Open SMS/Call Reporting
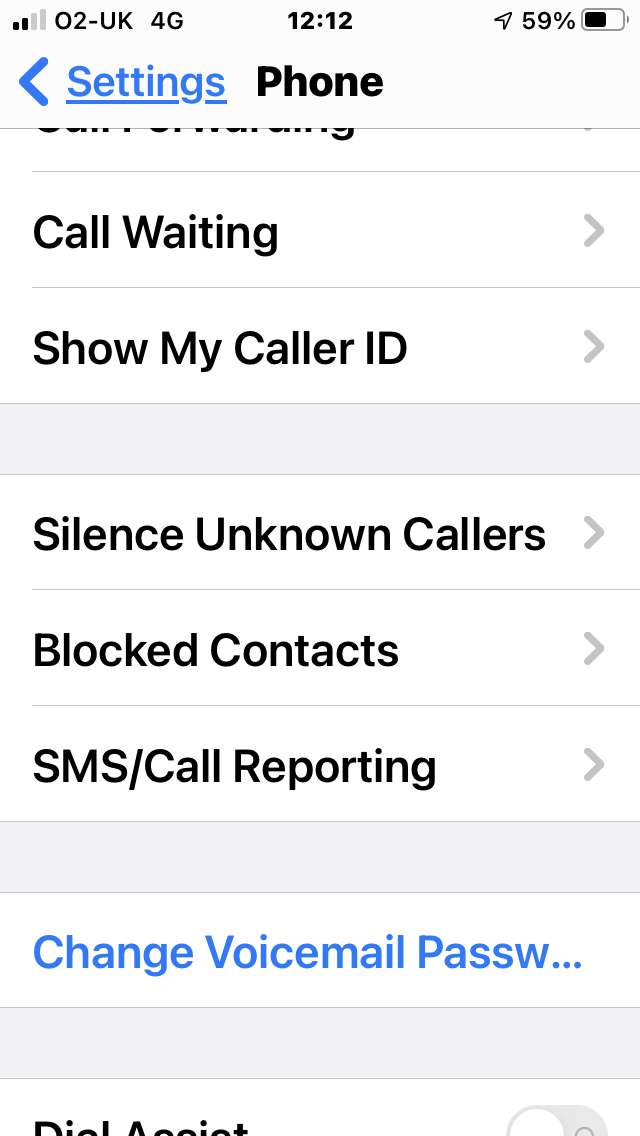Image resolution: width=640 pixels, height=1136 pixels. click(320, 766)
